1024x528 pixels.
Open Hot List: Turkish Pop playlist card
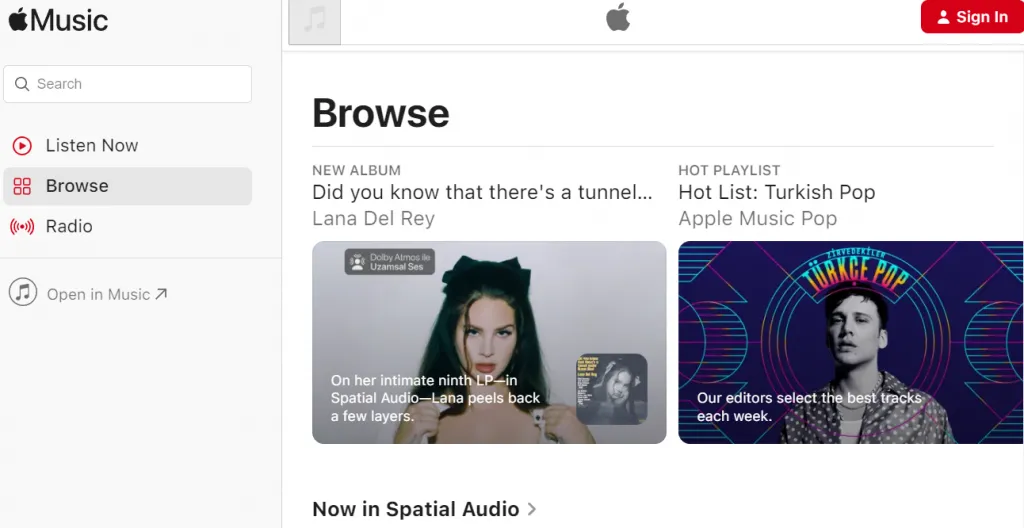coord(850,342)
